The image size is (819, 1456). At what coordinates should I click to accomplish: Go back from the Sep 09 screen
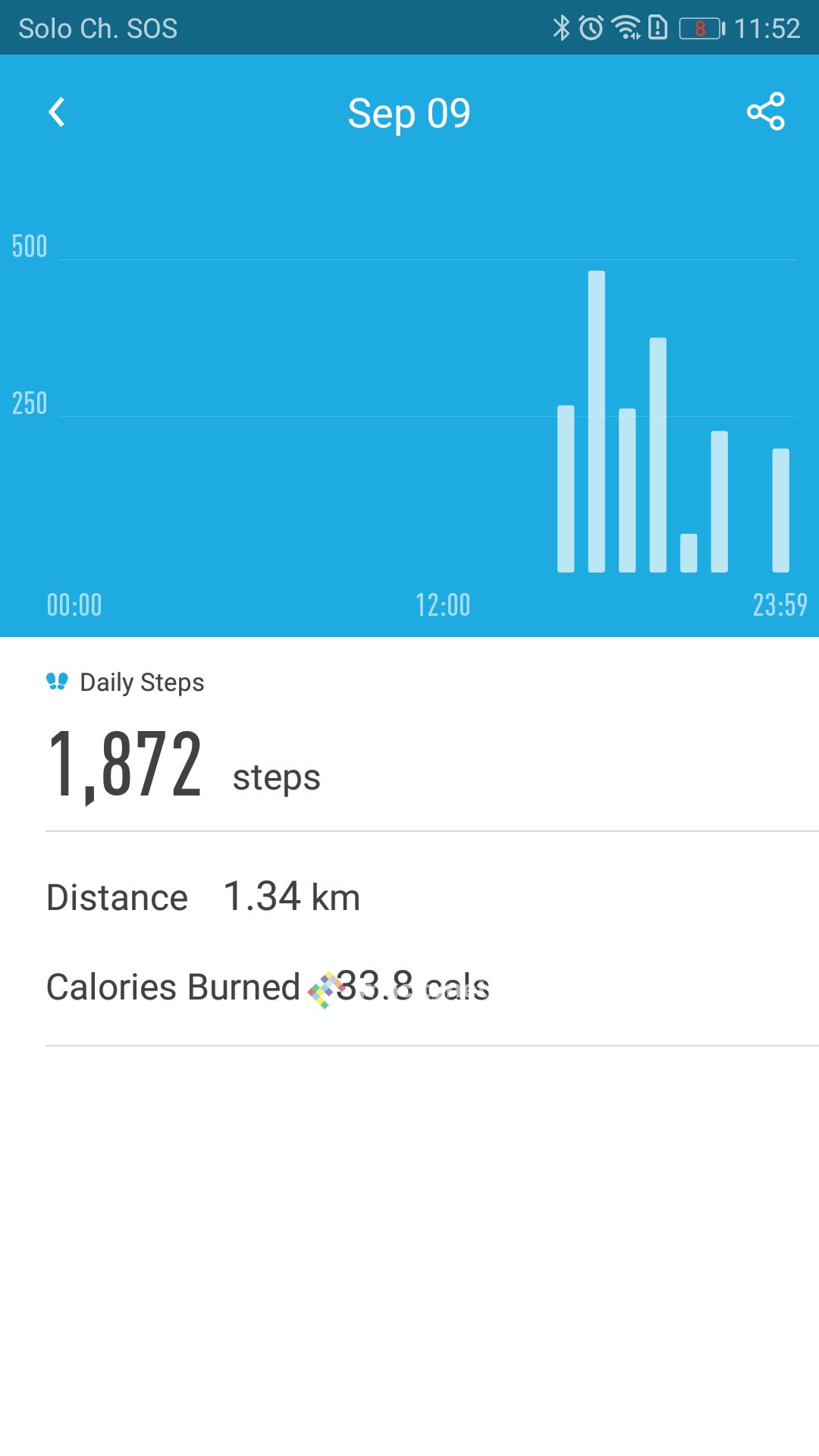coord(57,112)
